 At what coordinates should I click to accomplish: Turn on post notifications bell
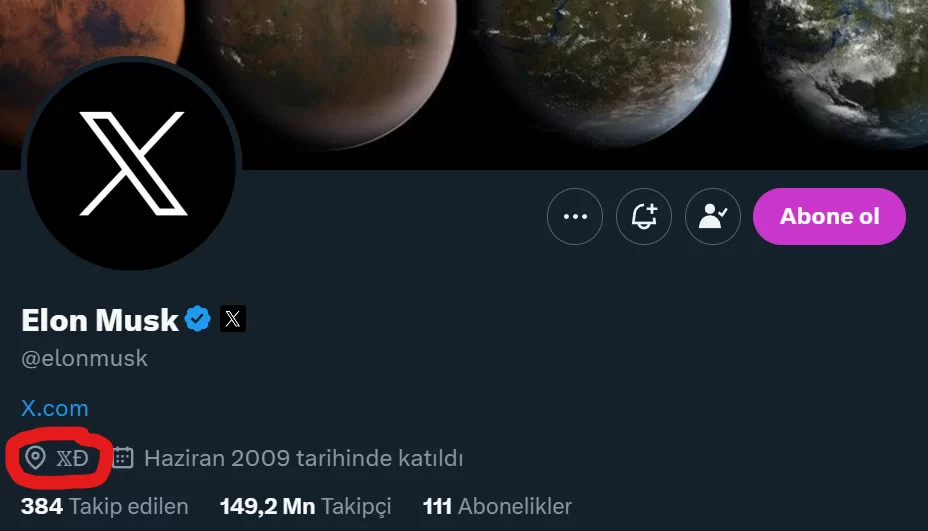click(643, 216)
